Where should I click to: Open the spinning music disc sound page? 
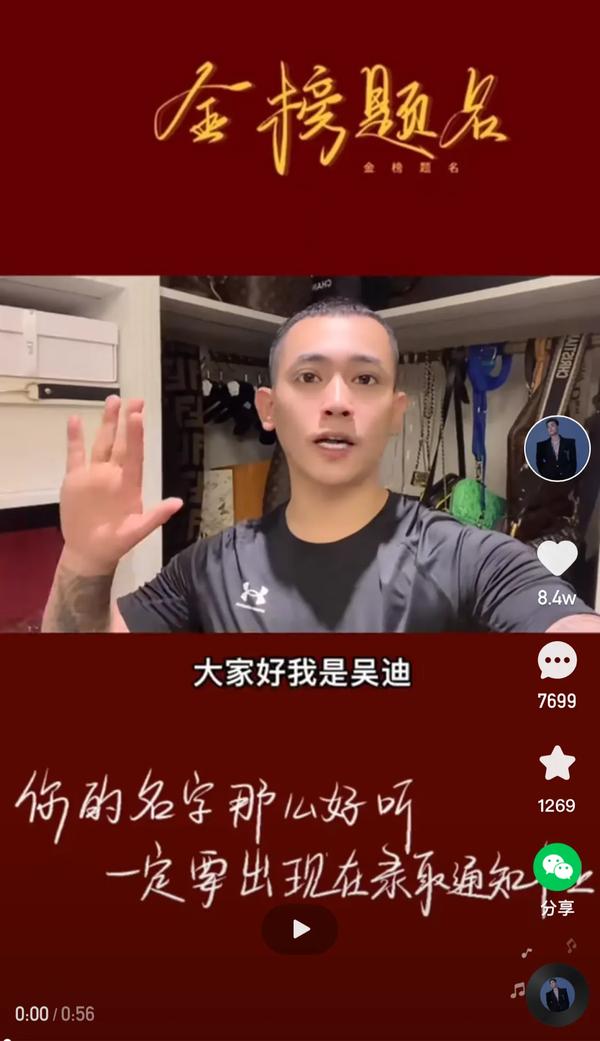(556, 994)
